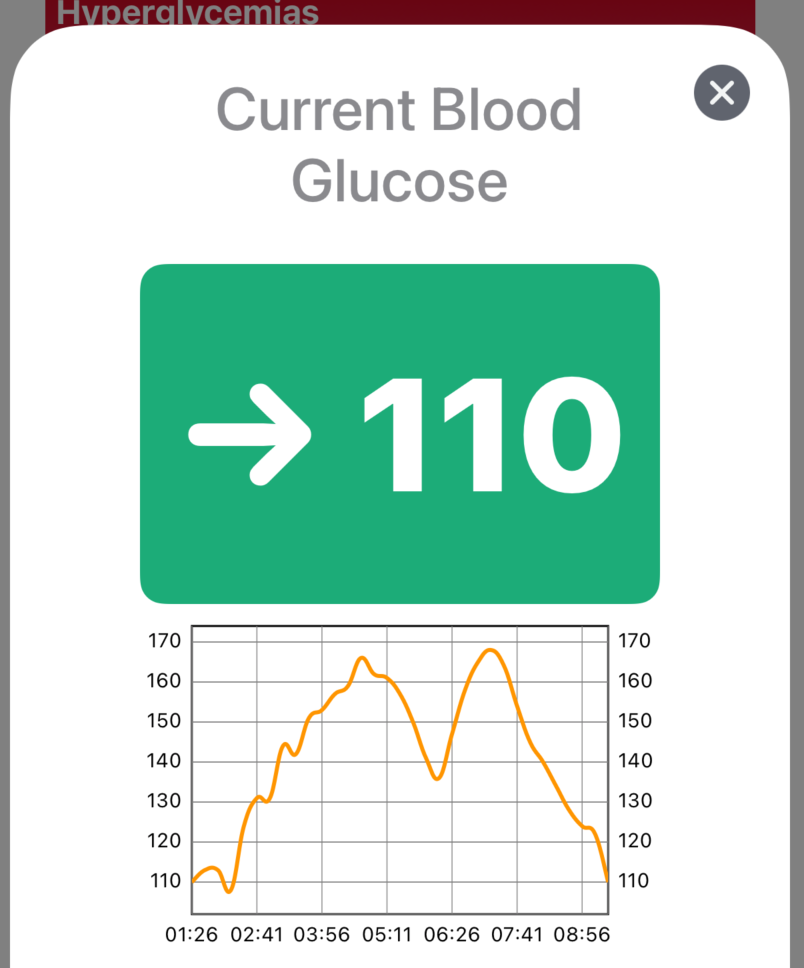Close the Current Blood Glucose sheet
This screenshot has height=968, width=804.
click(x=721, y=93)
